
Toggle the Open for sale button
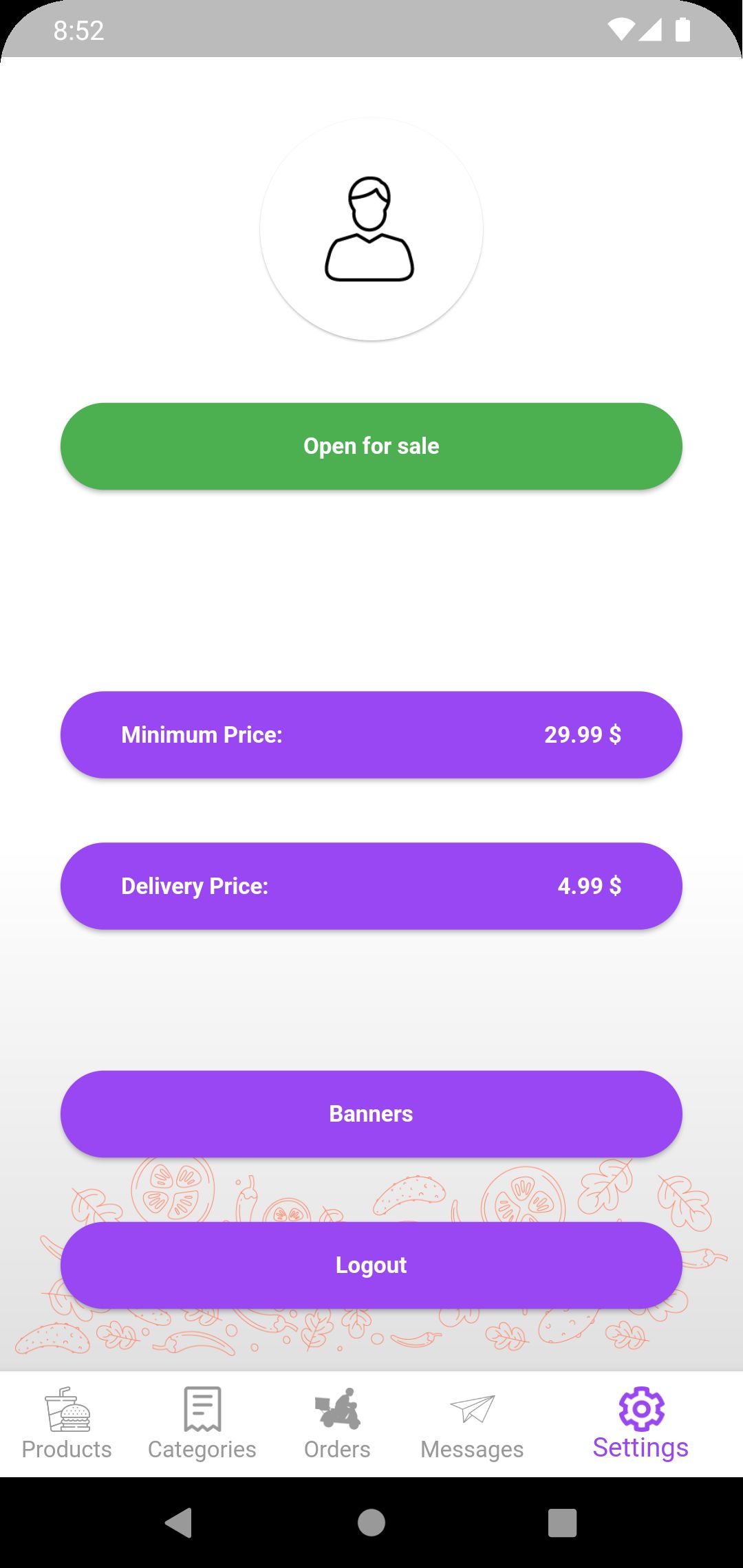point(371,446)
